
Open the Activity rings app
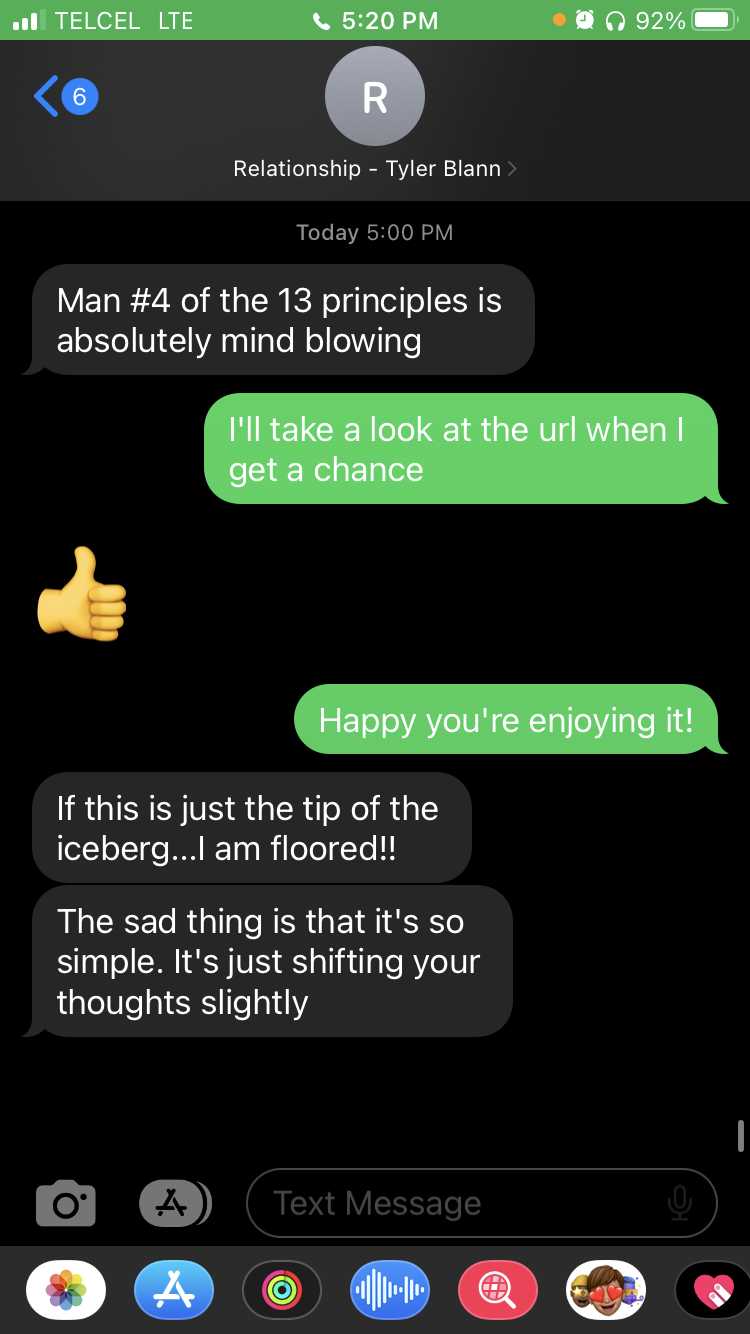pyautogui.click(x=282, y=1290)
